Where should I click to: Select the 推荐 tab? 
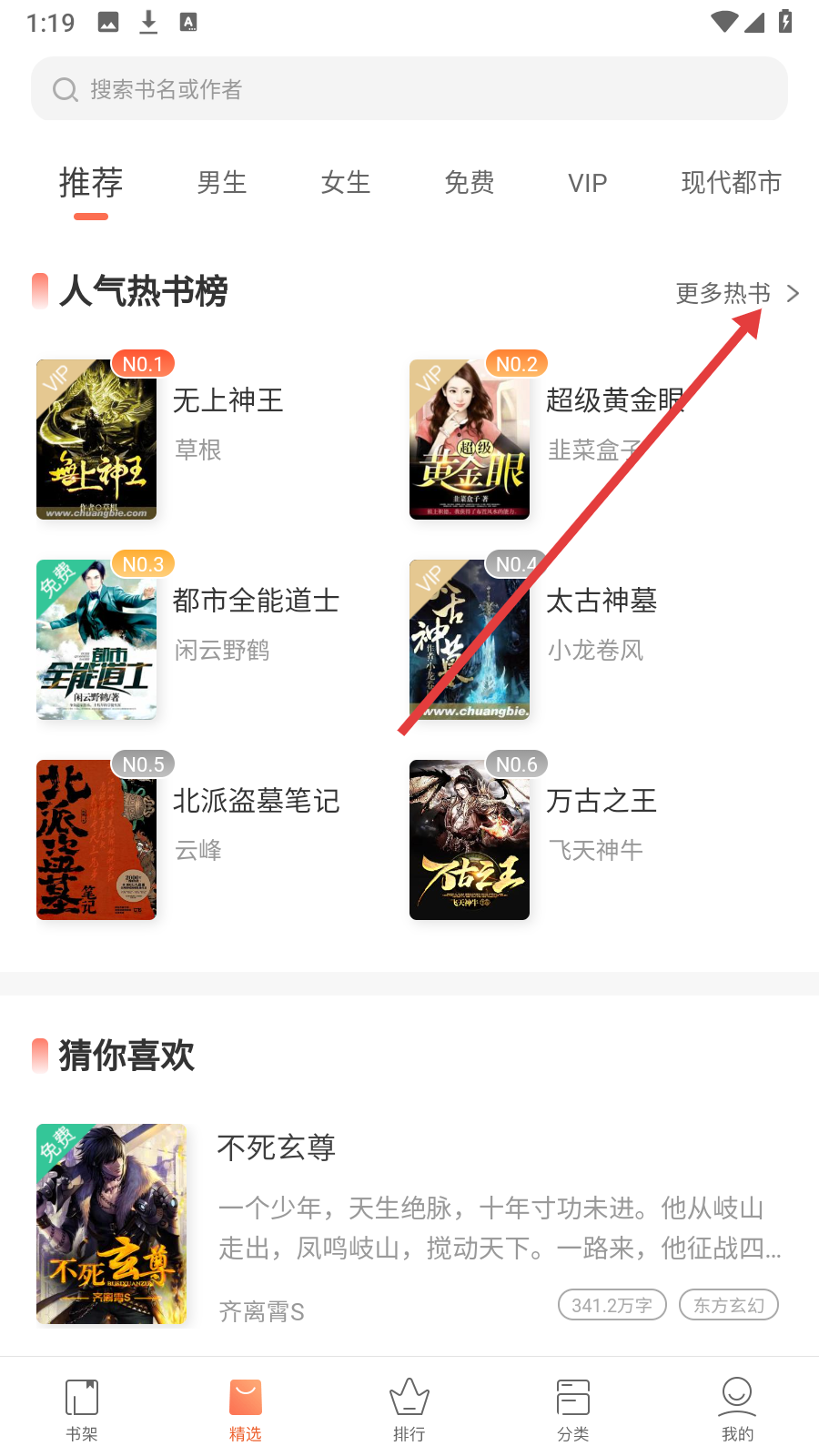tap(91, 183)
